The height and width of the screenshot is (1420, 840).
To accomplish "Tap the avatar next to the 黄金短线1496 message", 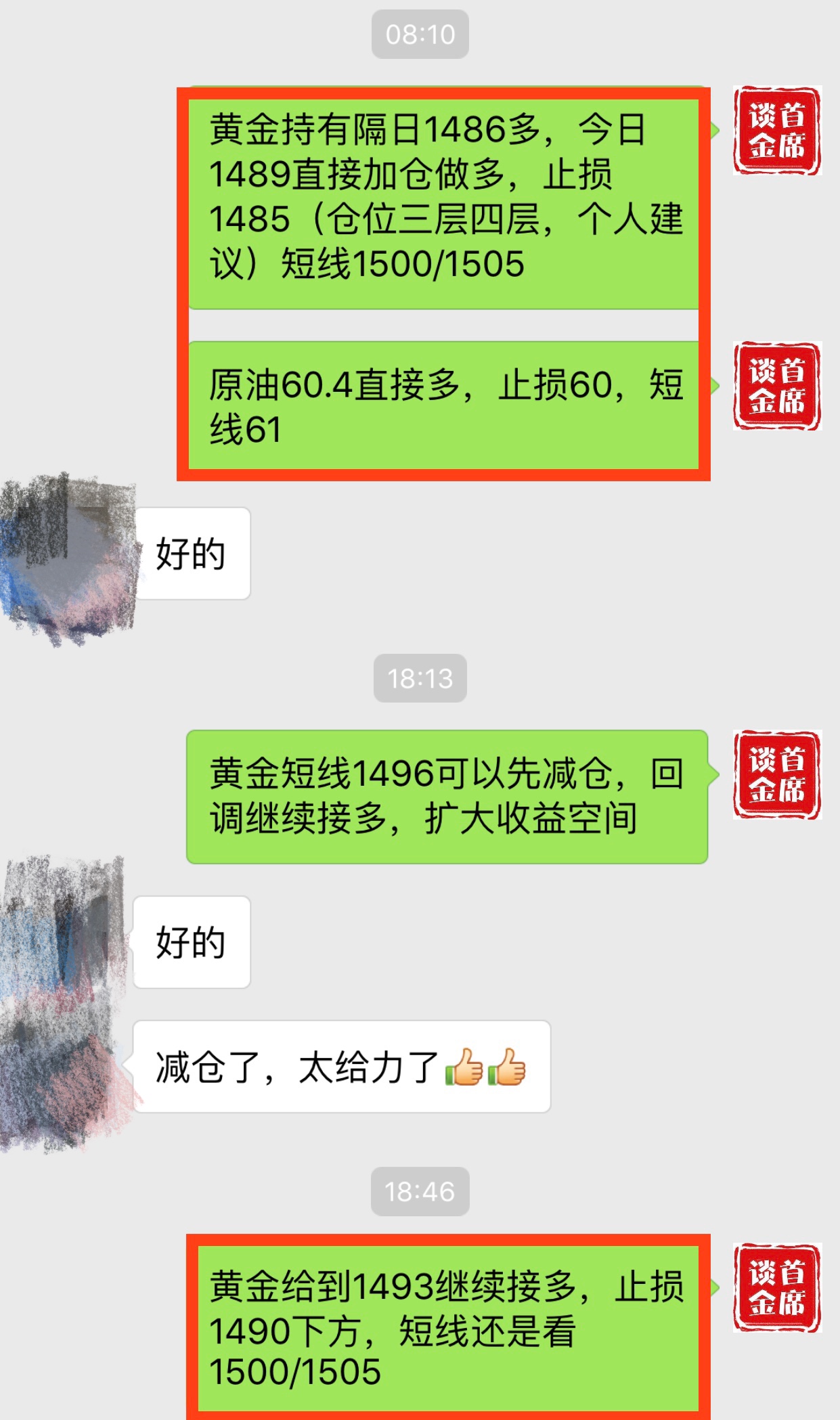I will (x=776, y=774).
